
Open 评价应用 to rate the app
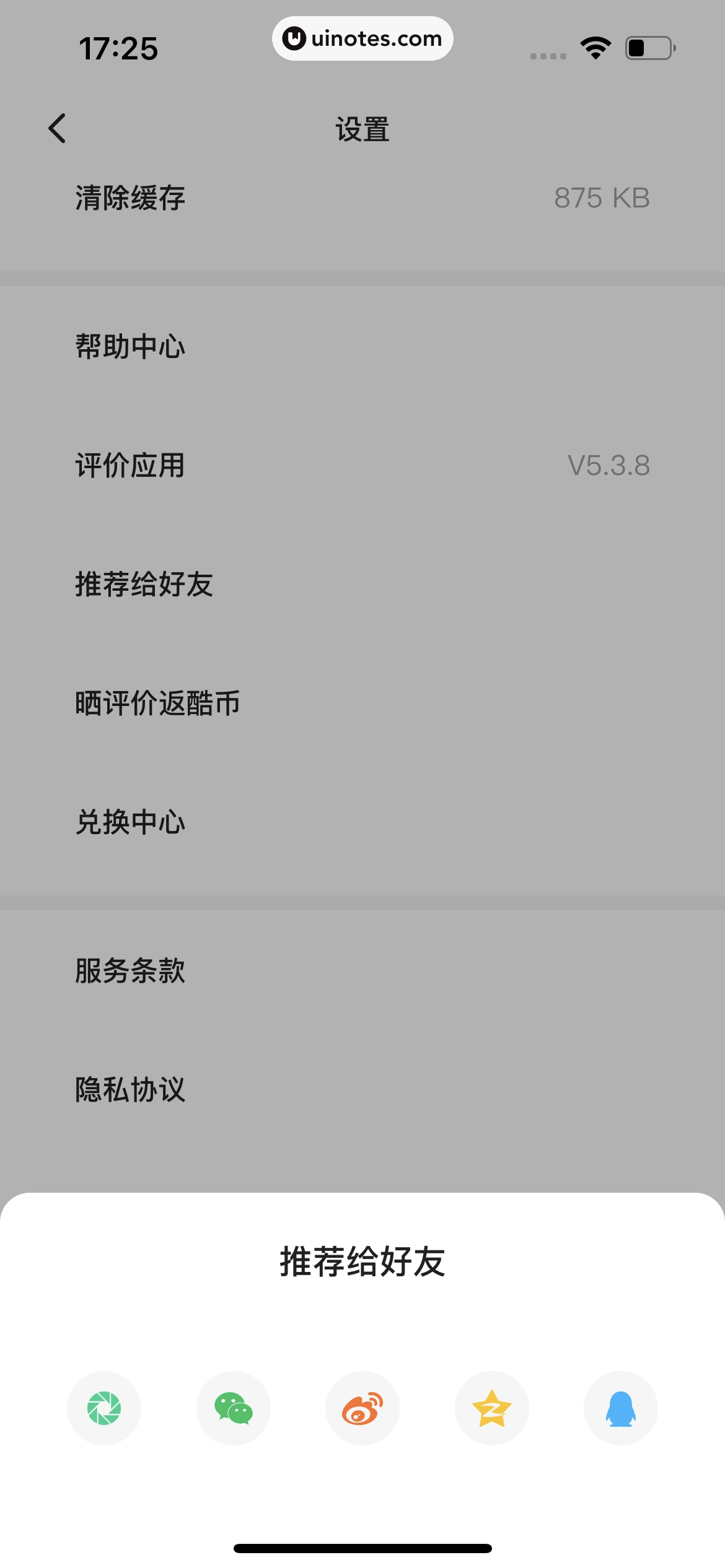click(129, 465)
